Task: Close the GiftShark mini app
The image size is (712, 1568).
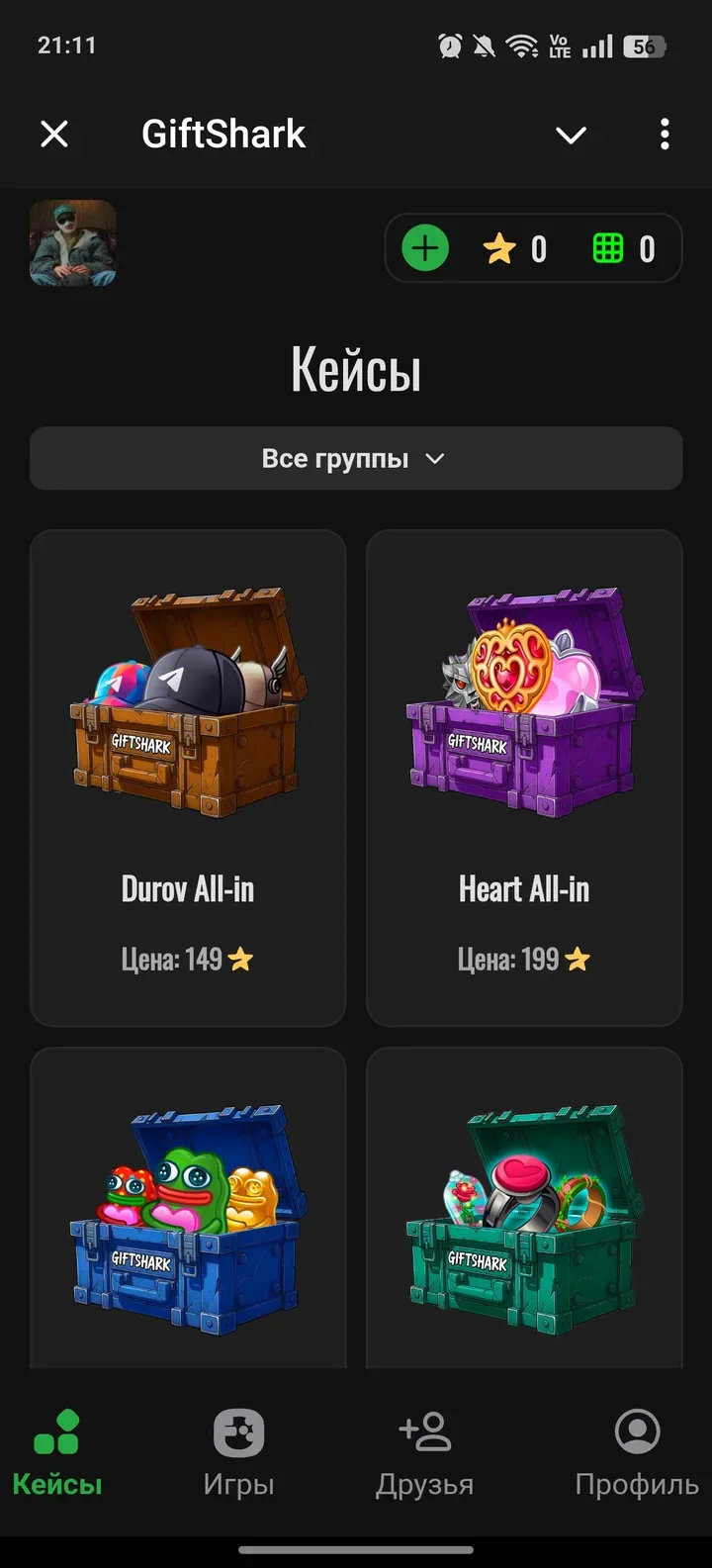Action: (54, 134)
